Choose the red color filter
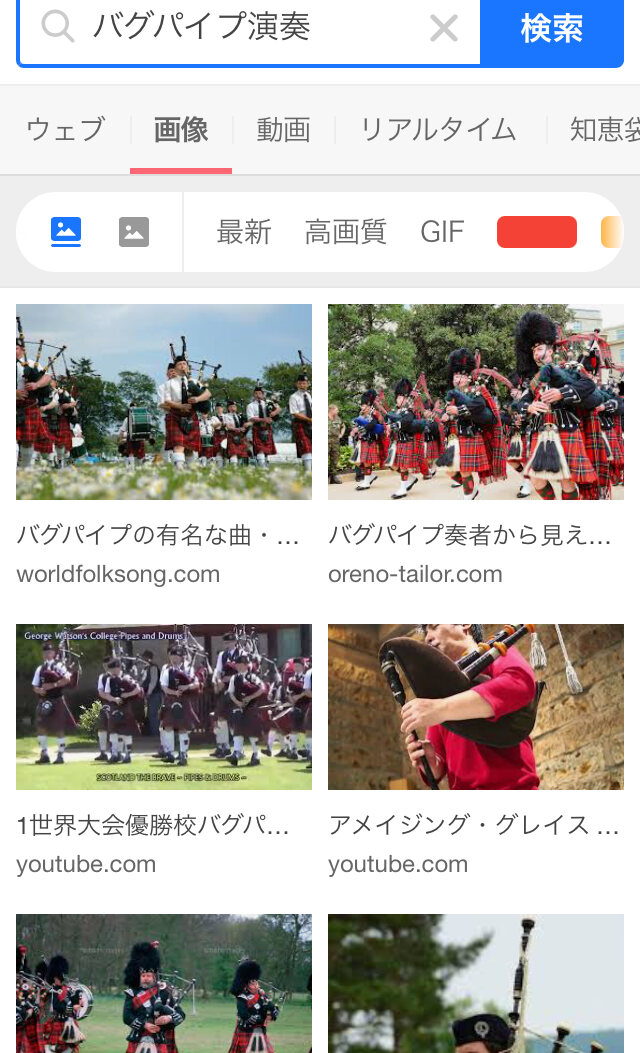640x1053 pixels. coord(537,232)
